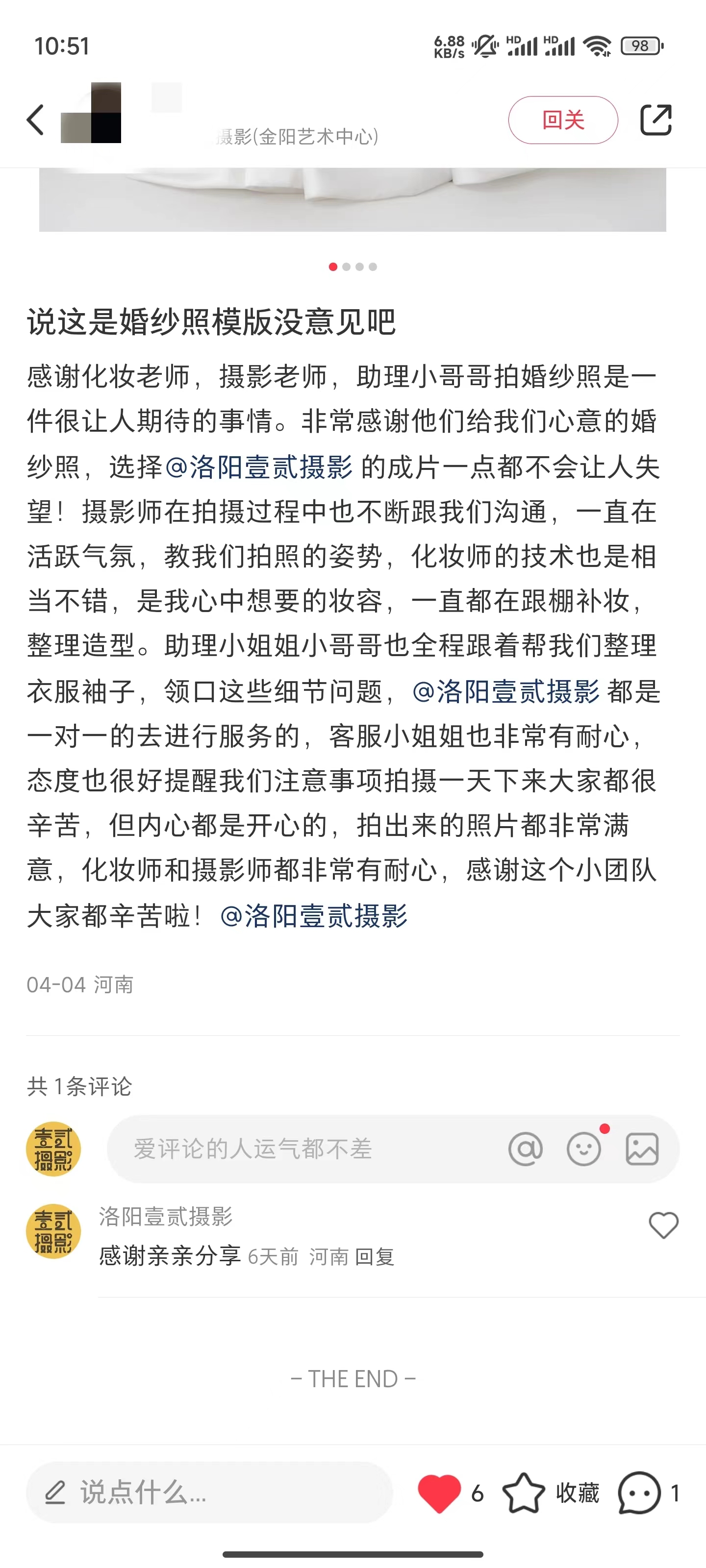Open commenter 洛阳壹贰摄影's avatar
The width and height of the screenshot is (706, 1568).
[53, 1231]
